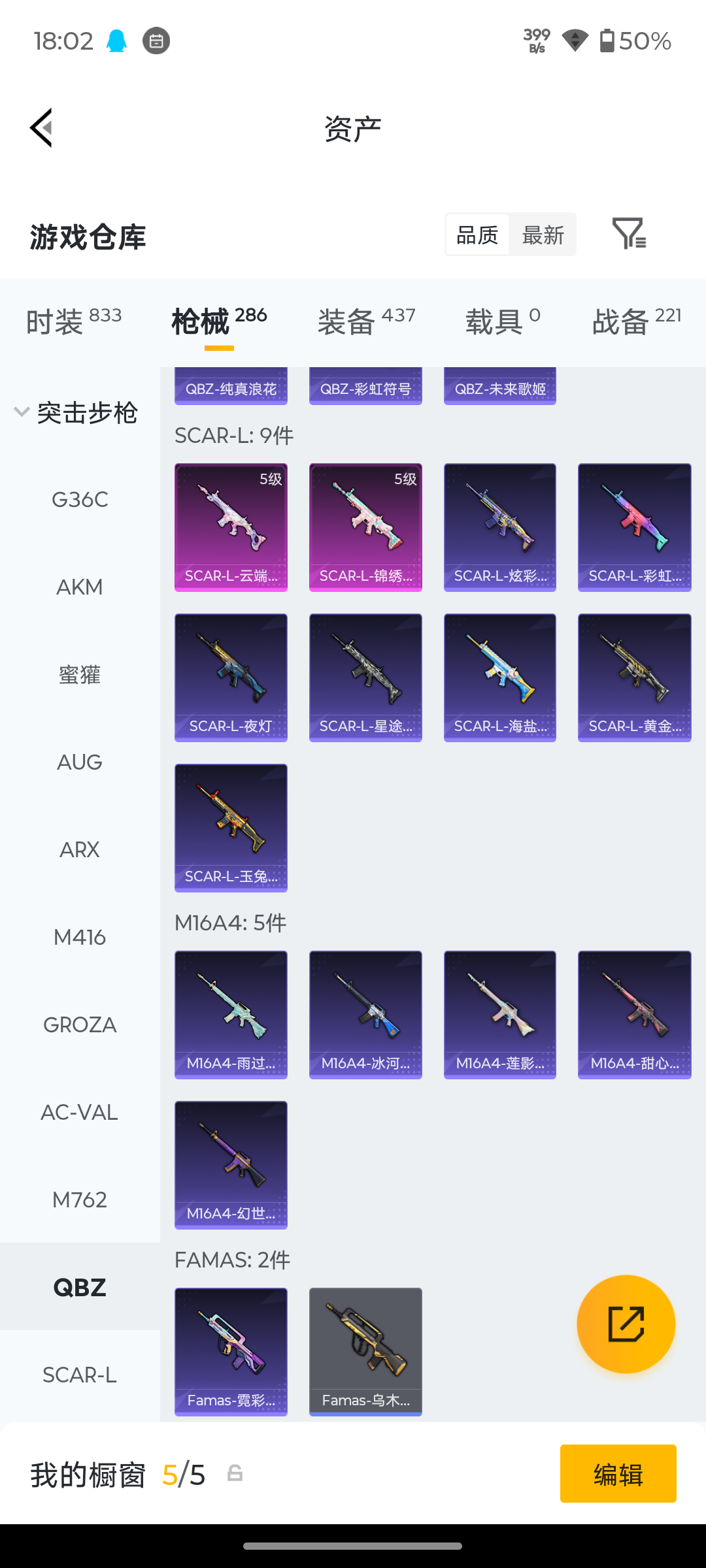The width and height of the screenshot is (706, 1568).
Task: Tap the orange share floating button
Action: (626, 1324)
